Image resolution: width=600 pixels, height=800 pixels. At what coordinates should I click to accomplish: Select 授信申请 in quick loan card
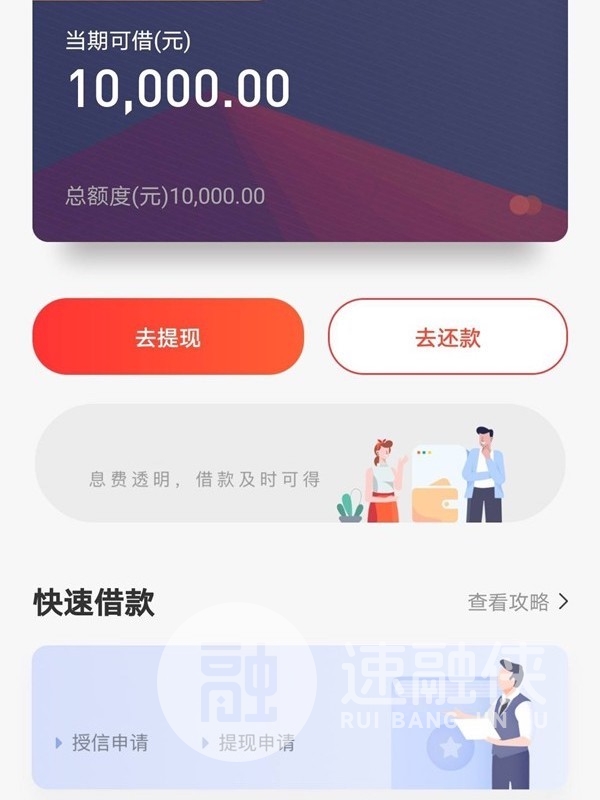(110, 743)
